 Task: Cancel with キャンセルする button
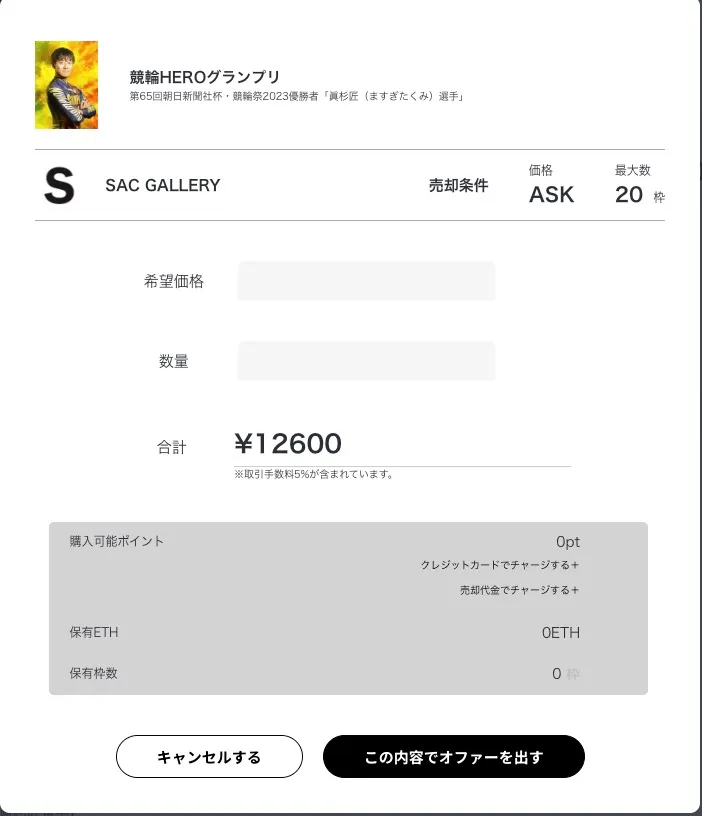[209, 757]
